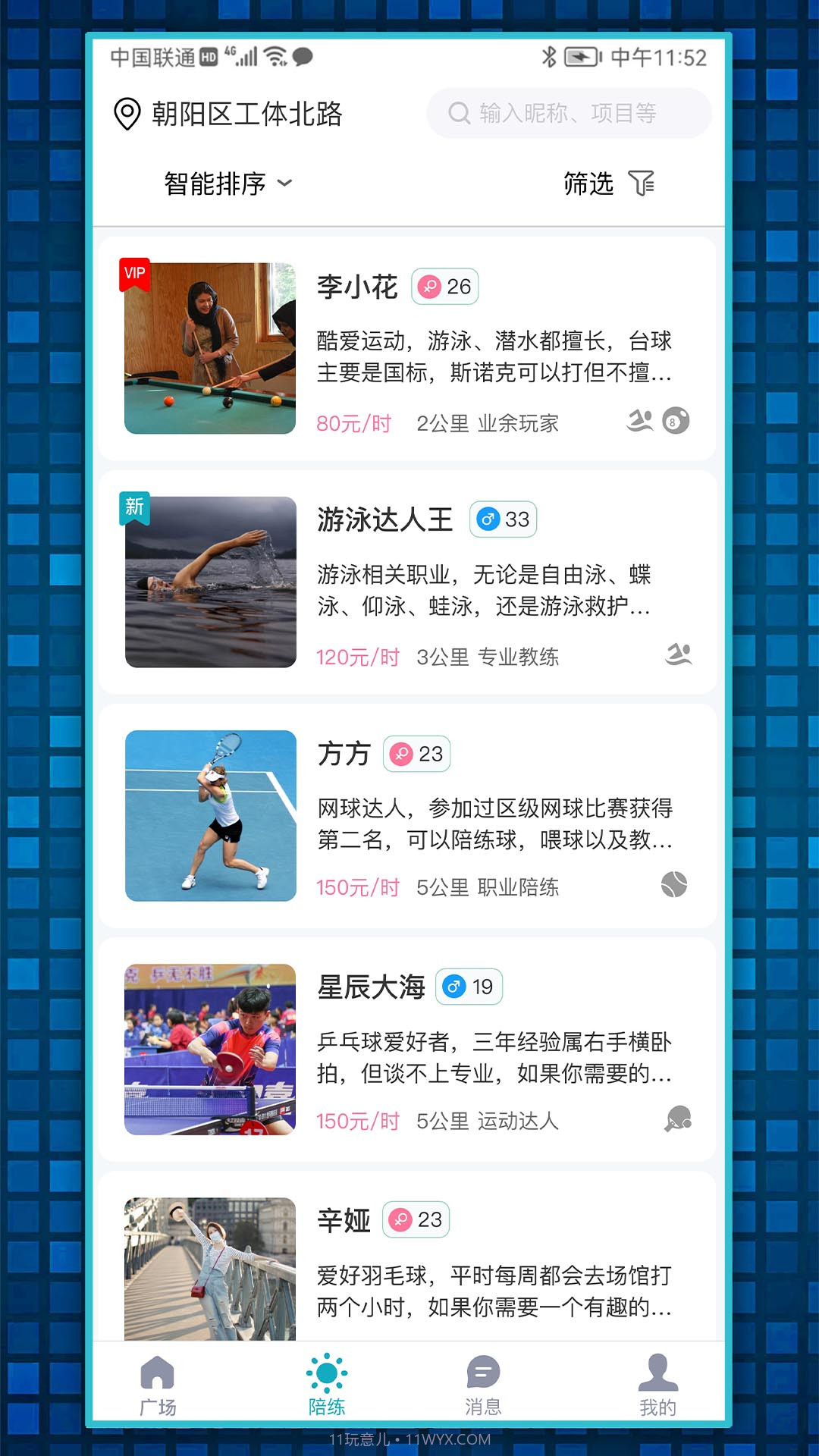
Task: Click the 120元/时 price on 游泳达人王
Action: tap(358, 657)
